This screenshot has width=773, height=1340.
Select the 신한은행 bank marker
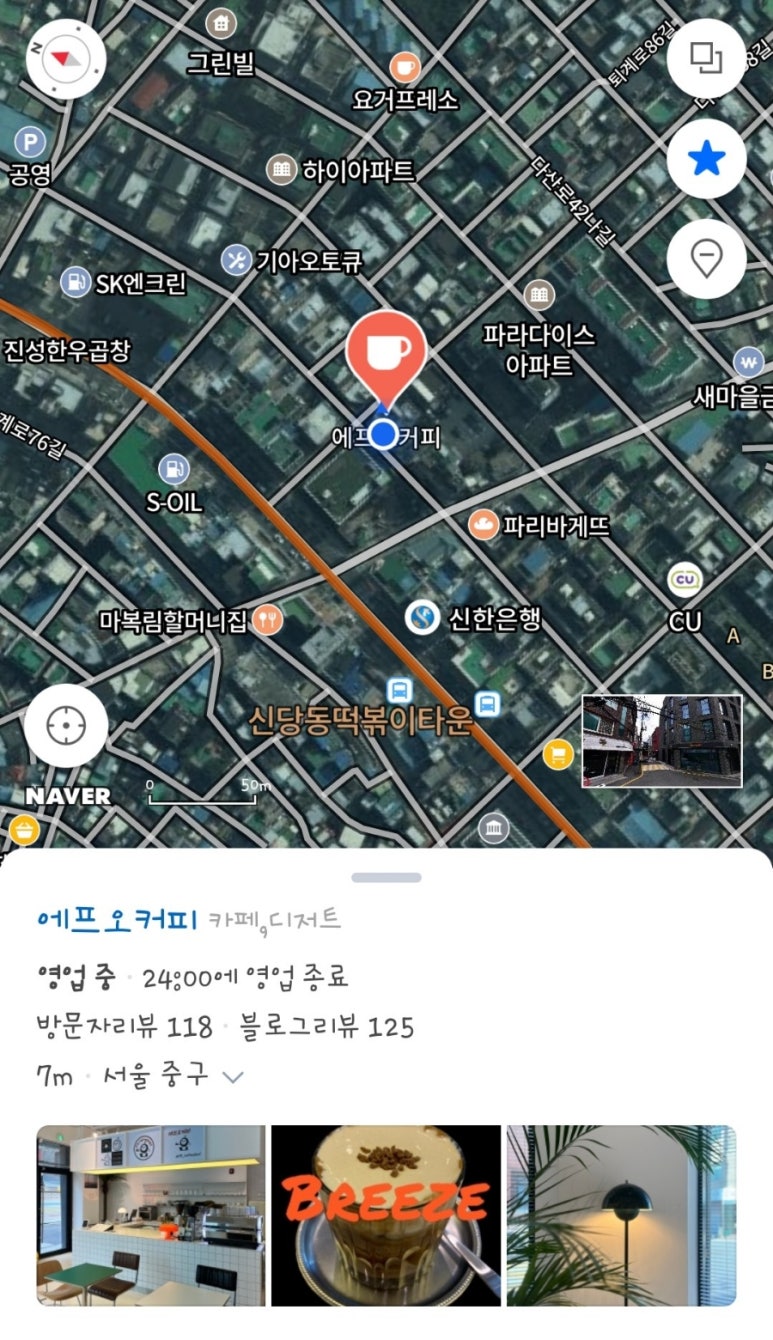click(422, 619)
